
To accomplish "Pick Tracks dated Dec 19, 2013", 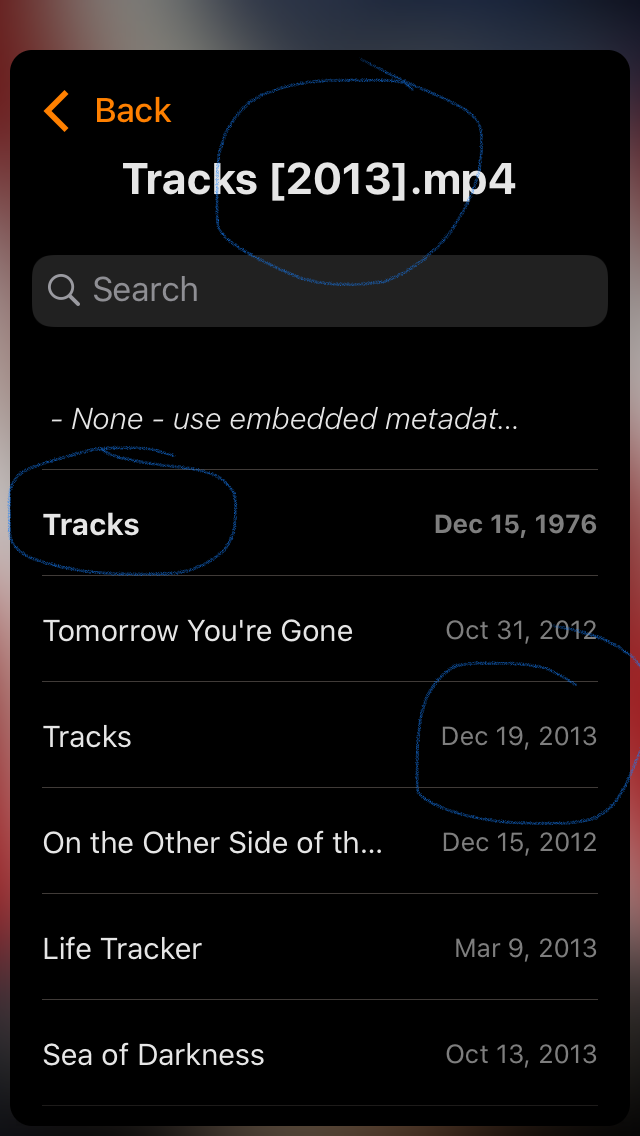I will coord(320,737).
